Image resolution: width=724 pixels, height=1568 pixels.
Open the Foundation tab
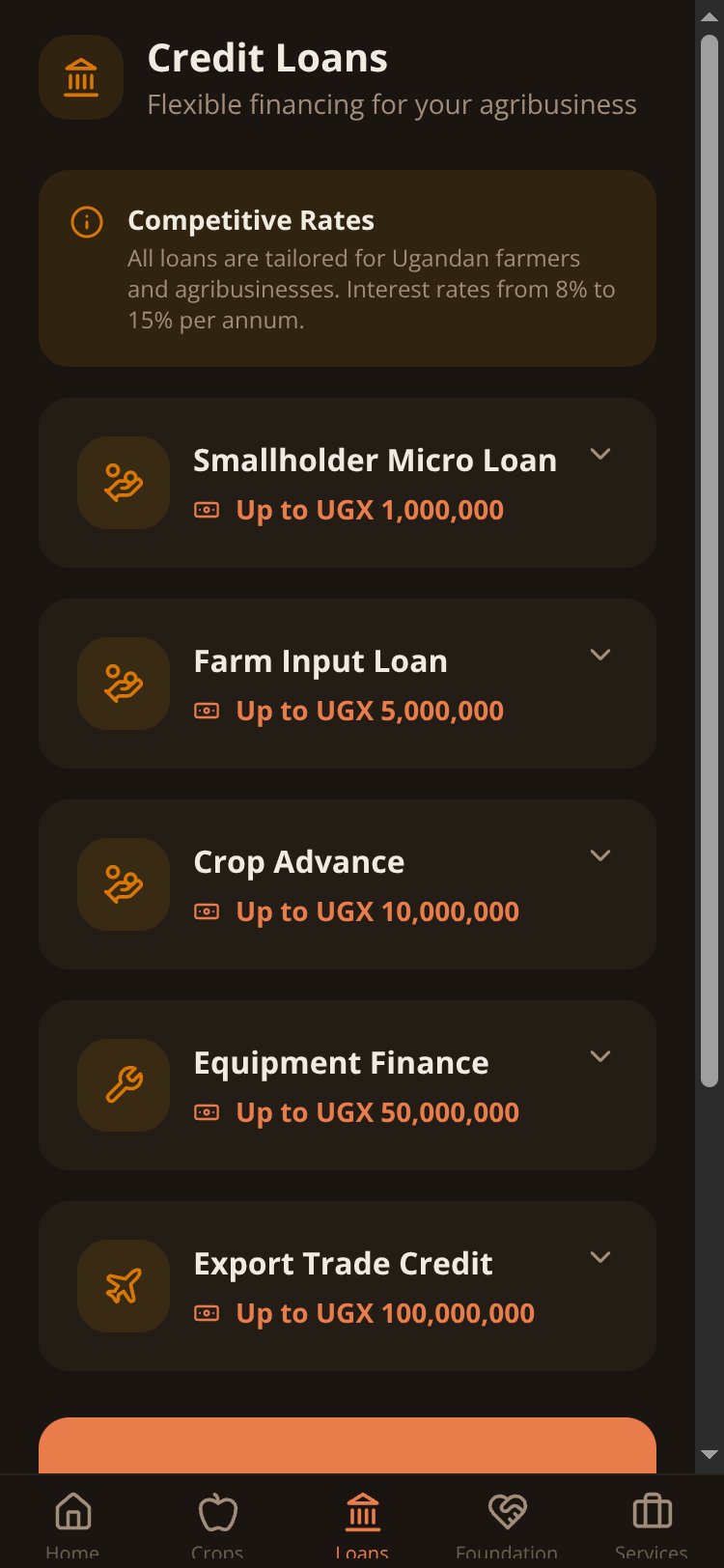(x=507, y=1524)
